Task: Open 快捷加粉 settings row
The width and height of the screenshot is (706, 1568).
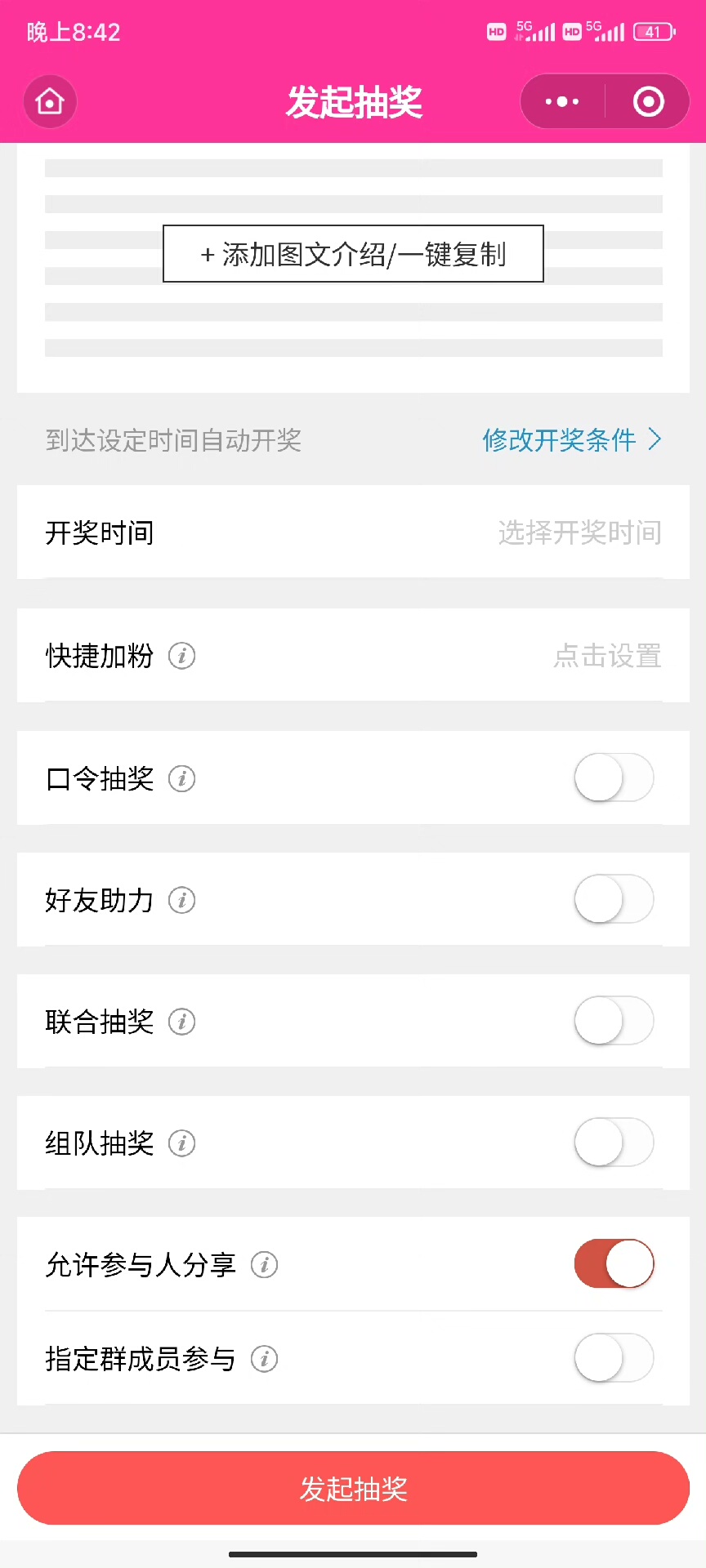Action: point(606,656)
